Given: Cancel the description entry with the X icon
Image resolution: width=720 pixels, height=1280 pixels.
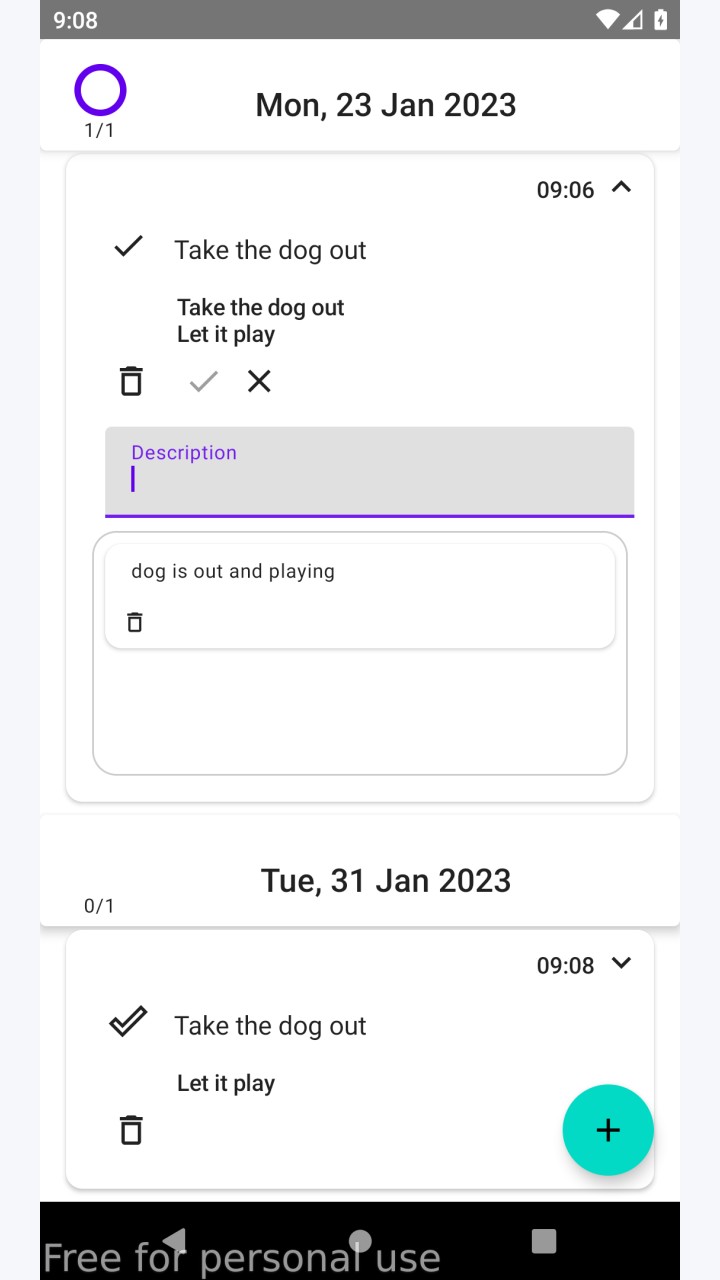Looking at the screenshot, I should click(259, 381).
